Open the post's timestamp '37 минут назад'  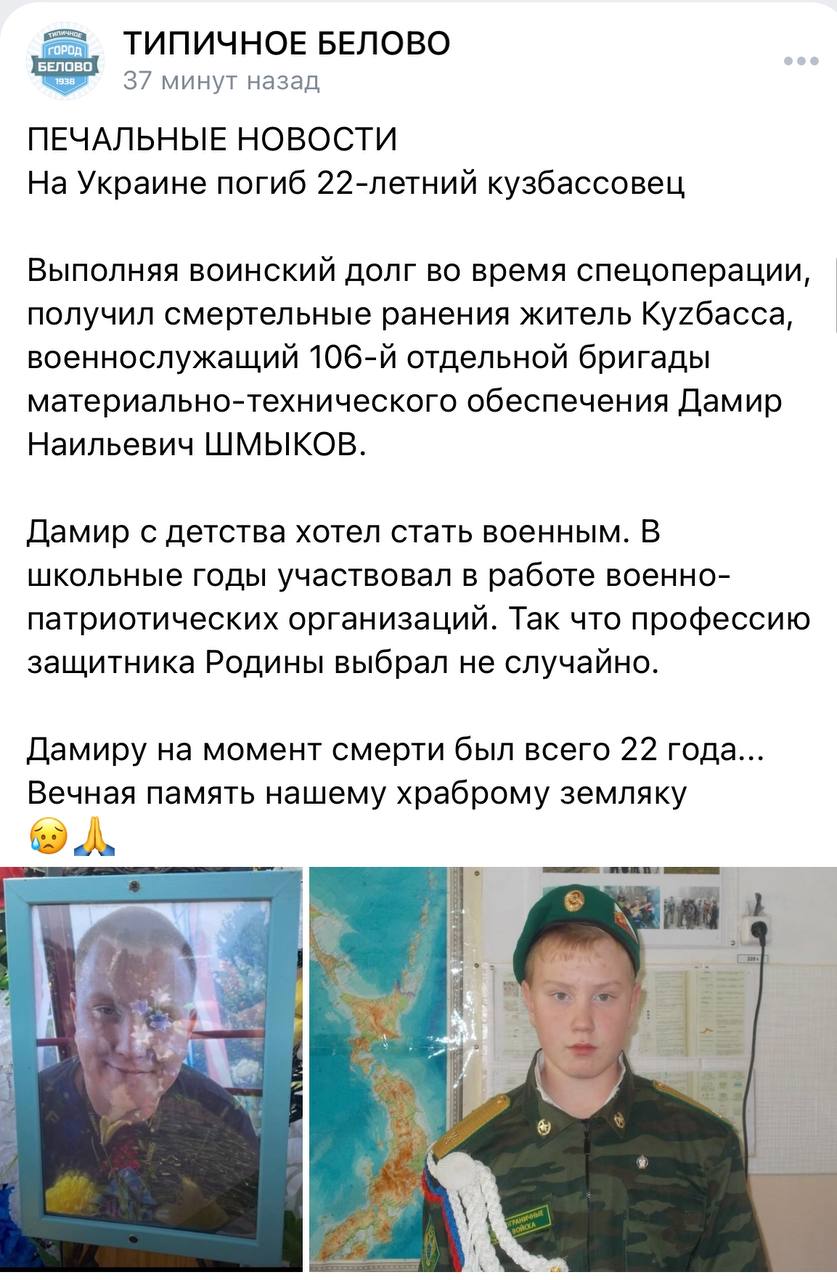(x=221, y=81)
